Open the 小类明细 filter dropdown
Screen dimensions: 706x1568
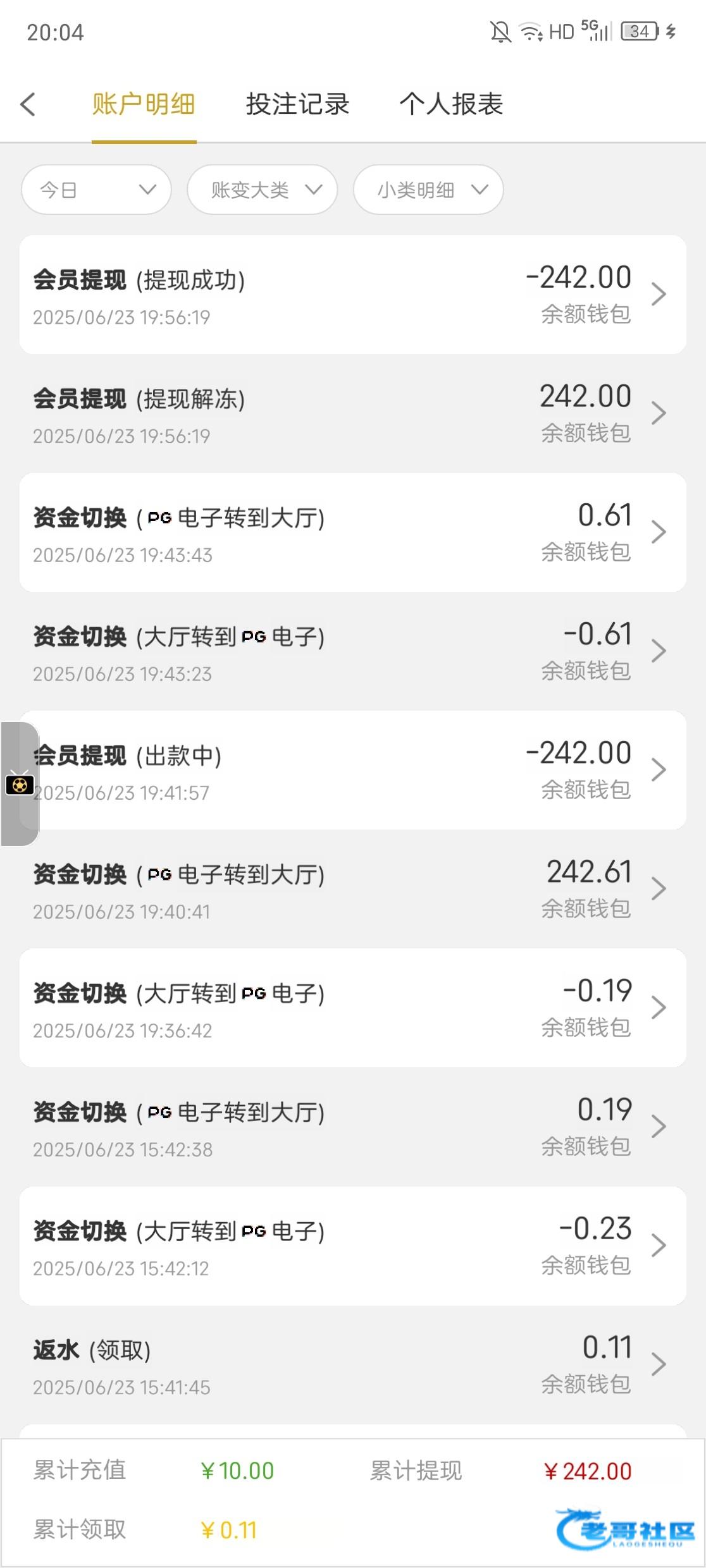click(x=428, y=190)
